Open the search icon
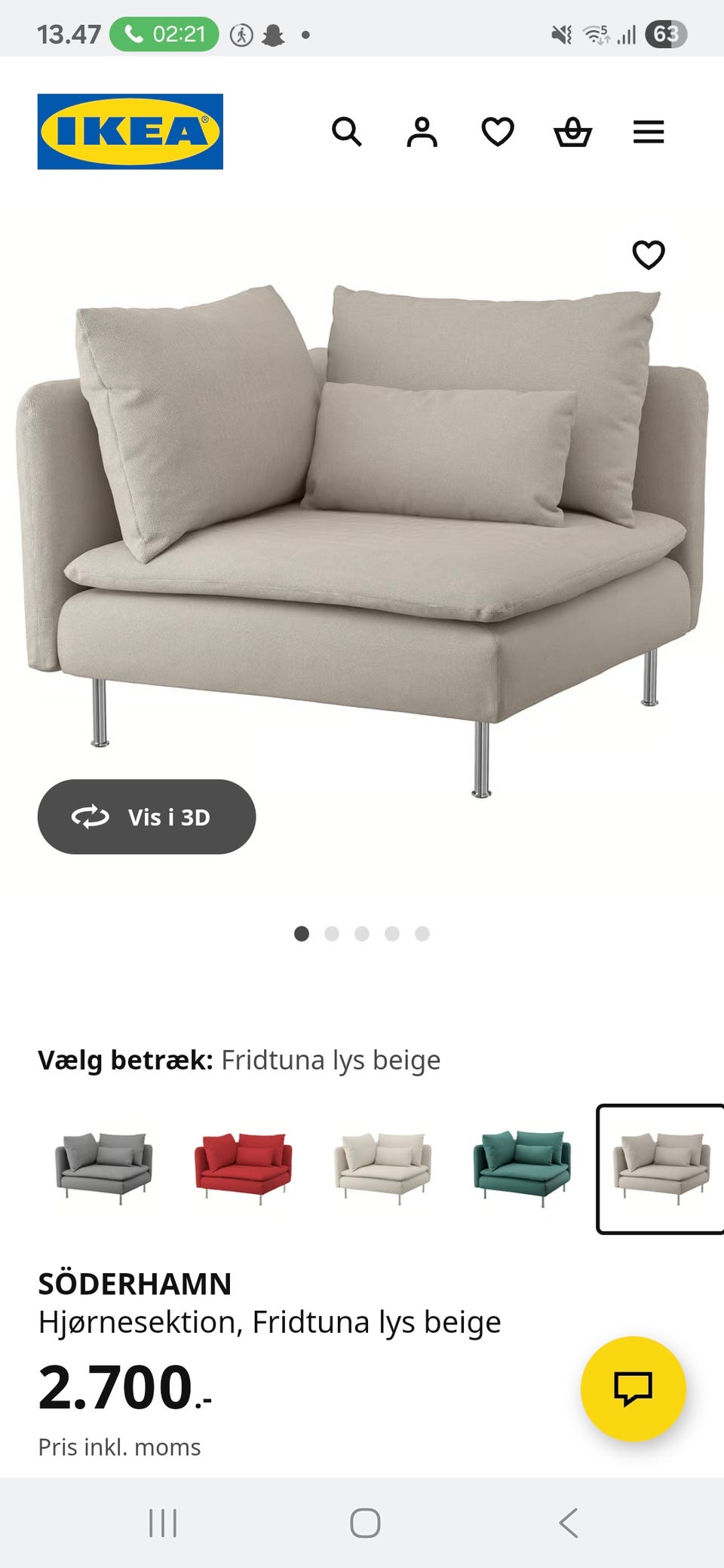This screenshot has height=1568, width=724. pos(348,133)
